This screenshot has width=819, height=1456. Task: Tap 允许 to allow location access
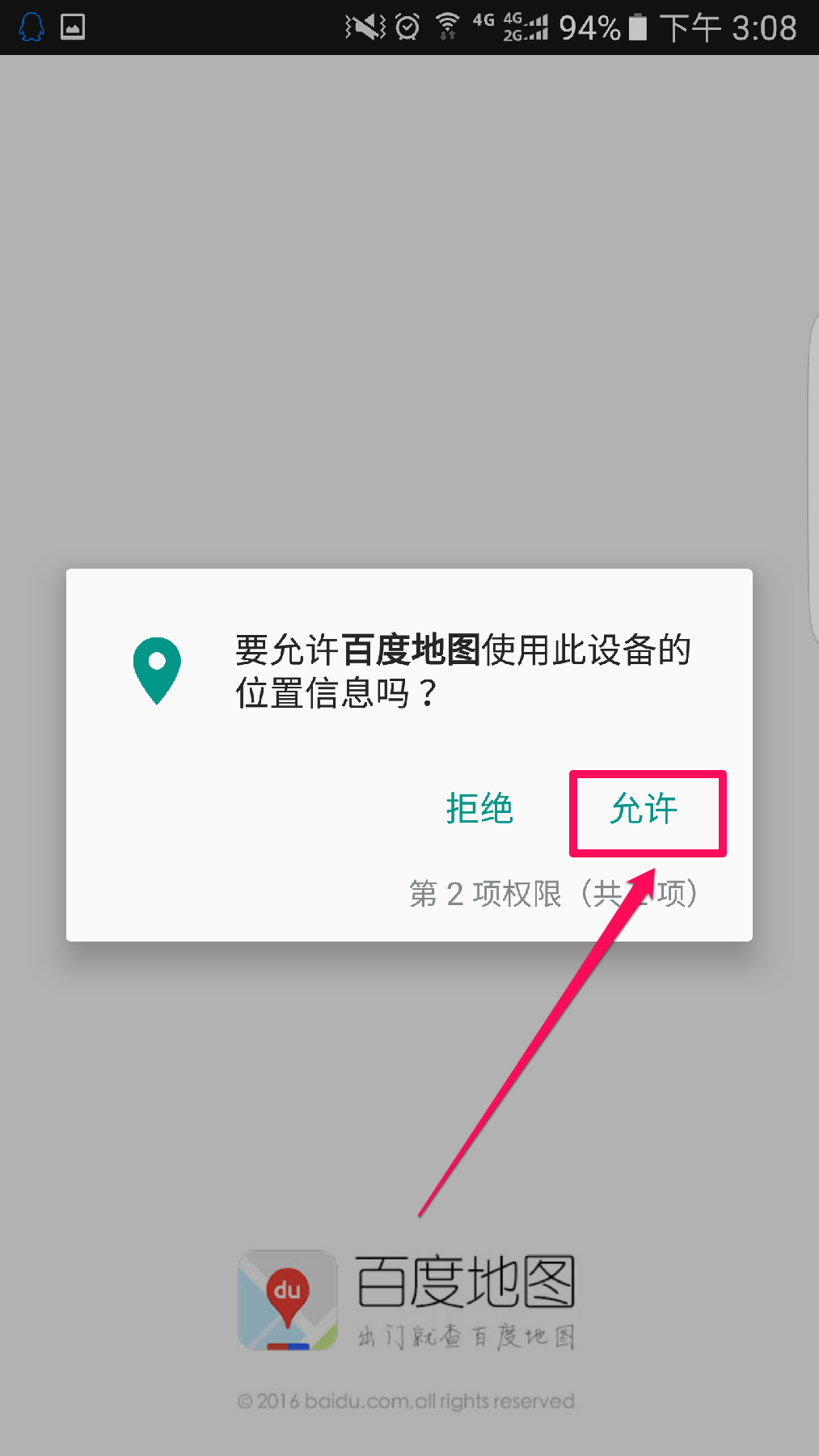[644, 810]
